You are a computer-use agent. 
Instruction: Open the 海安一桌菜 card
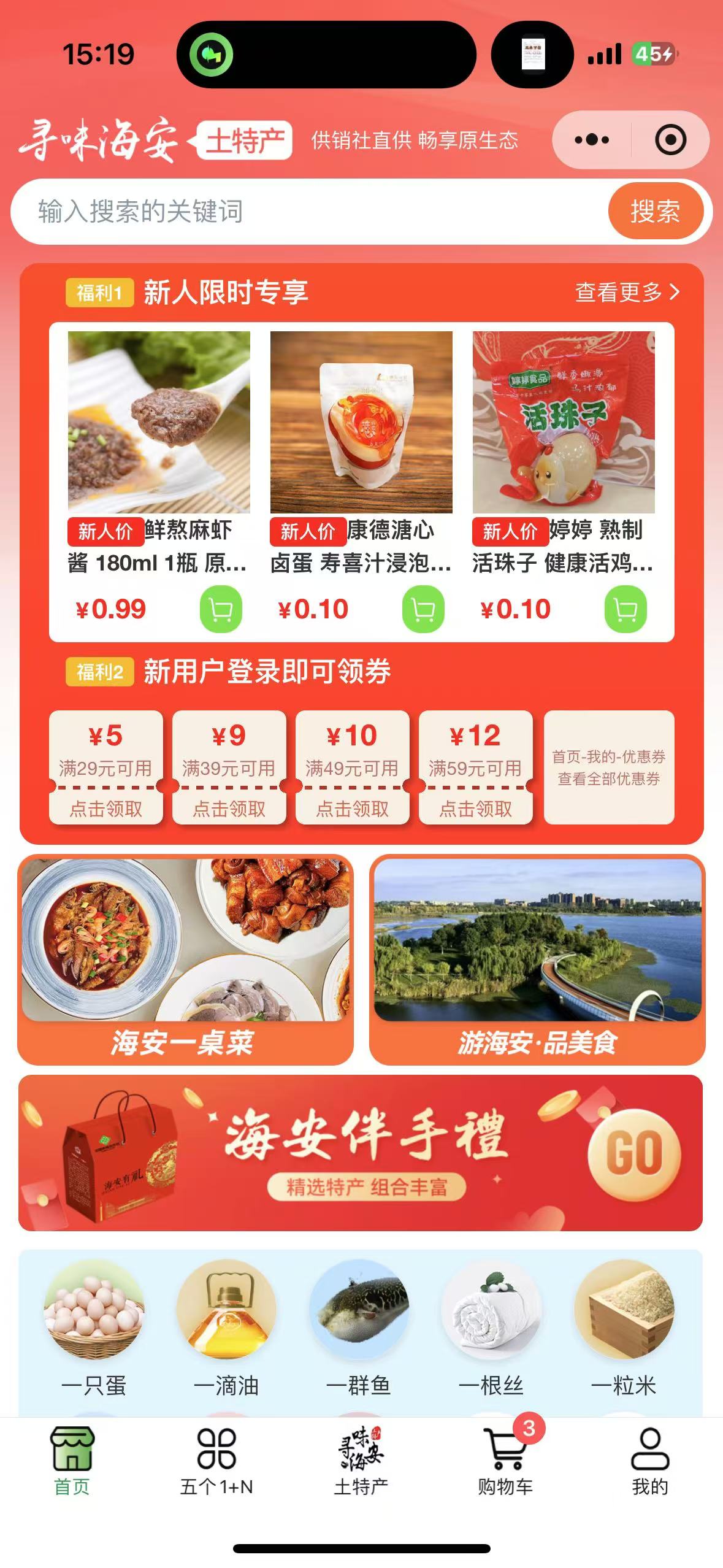[x=186, y=960]
